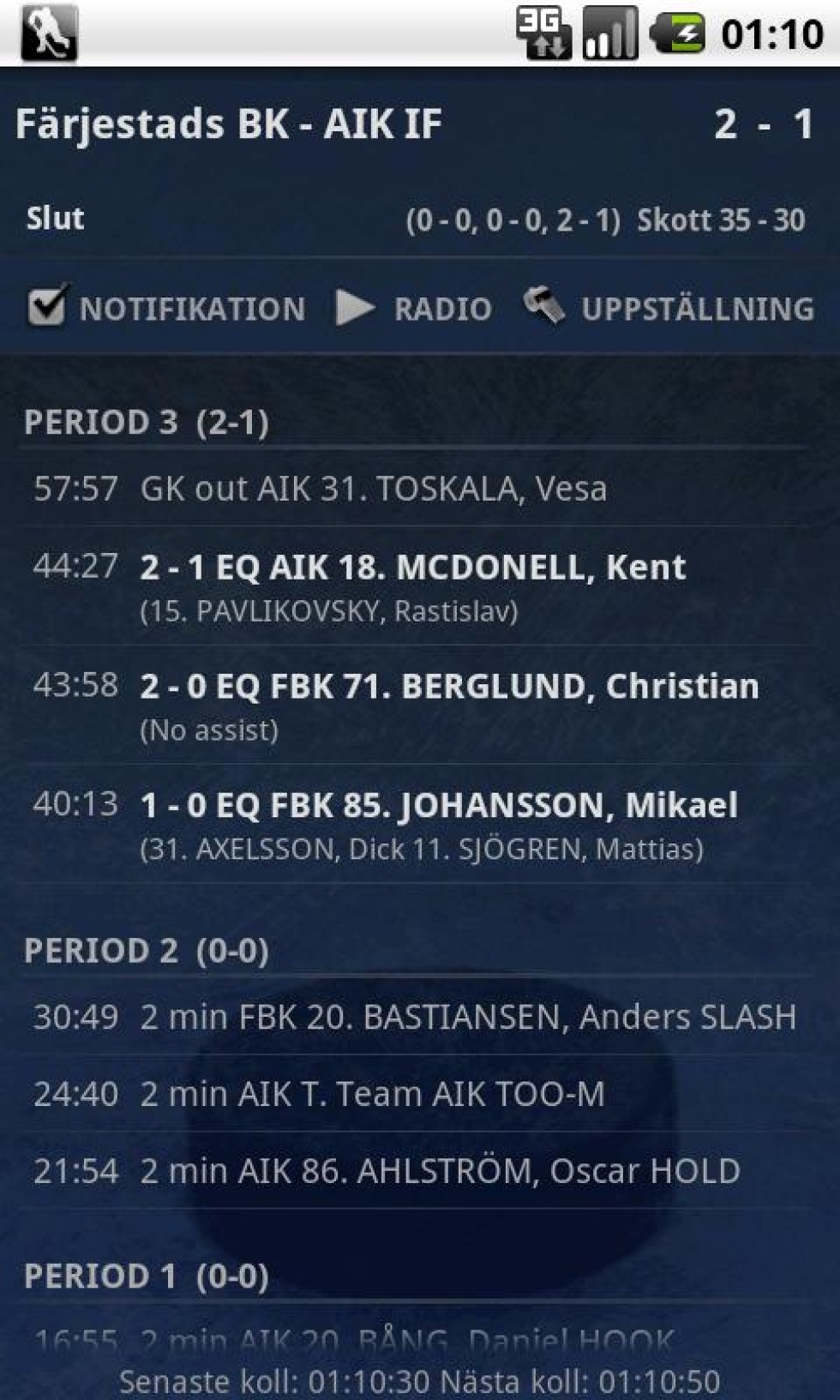Open the Uppställning lineup view
This screenshot has height=1400, width=840.
669,308
